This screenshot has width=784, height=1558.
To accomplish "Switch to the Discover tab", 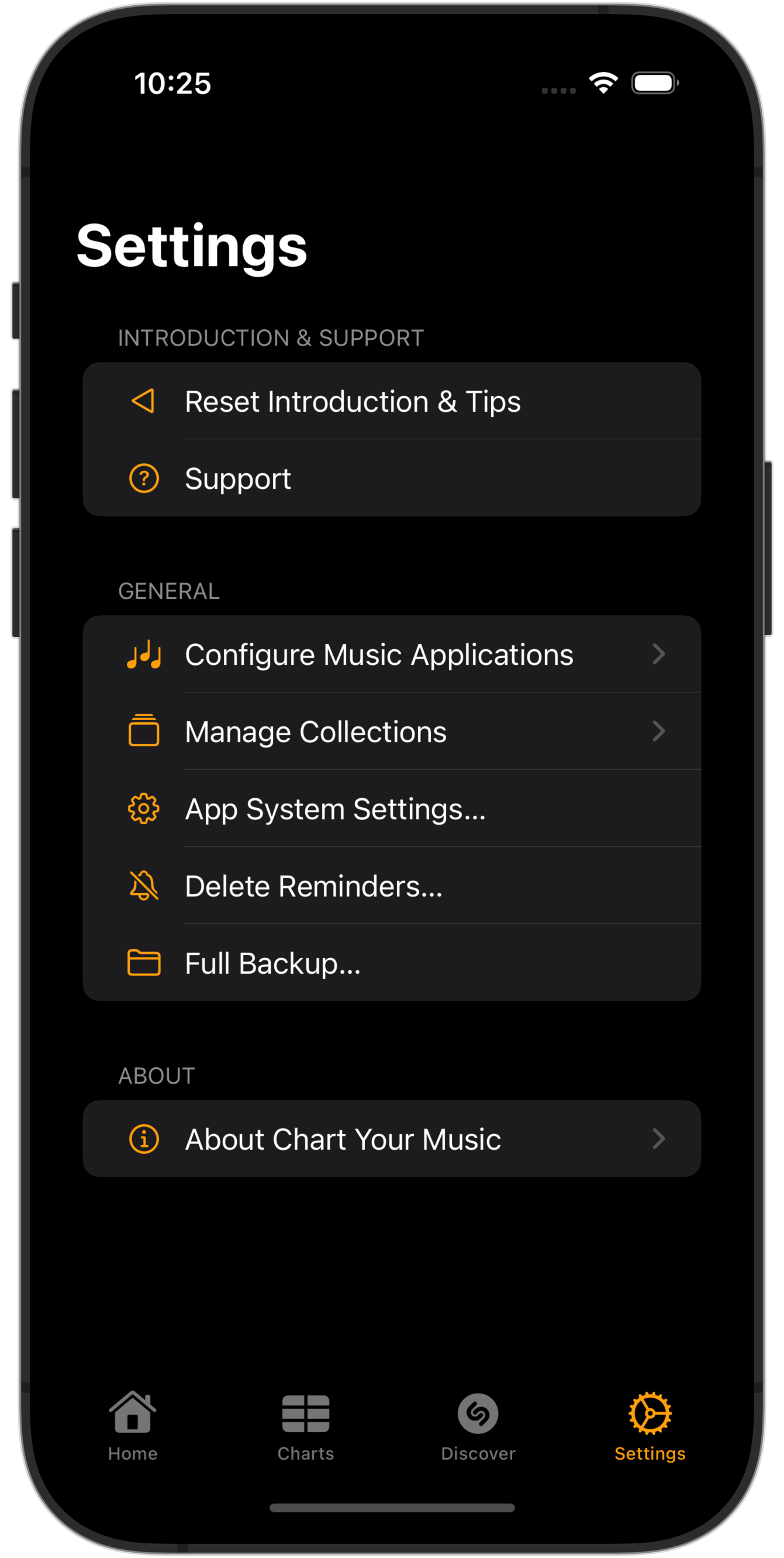I will click(x=478, y=1431).
